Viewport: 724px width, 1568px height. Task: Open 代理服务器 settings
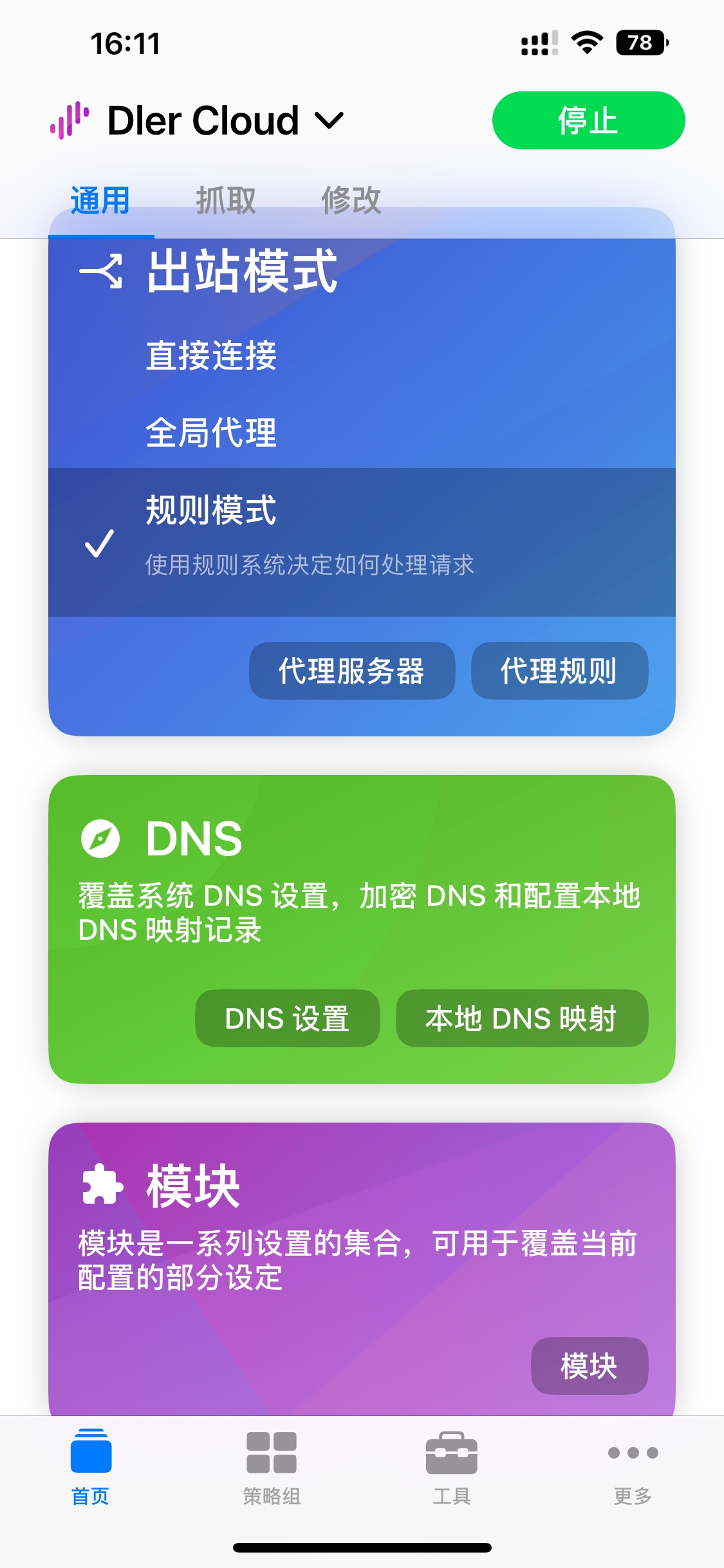[352, 671]
